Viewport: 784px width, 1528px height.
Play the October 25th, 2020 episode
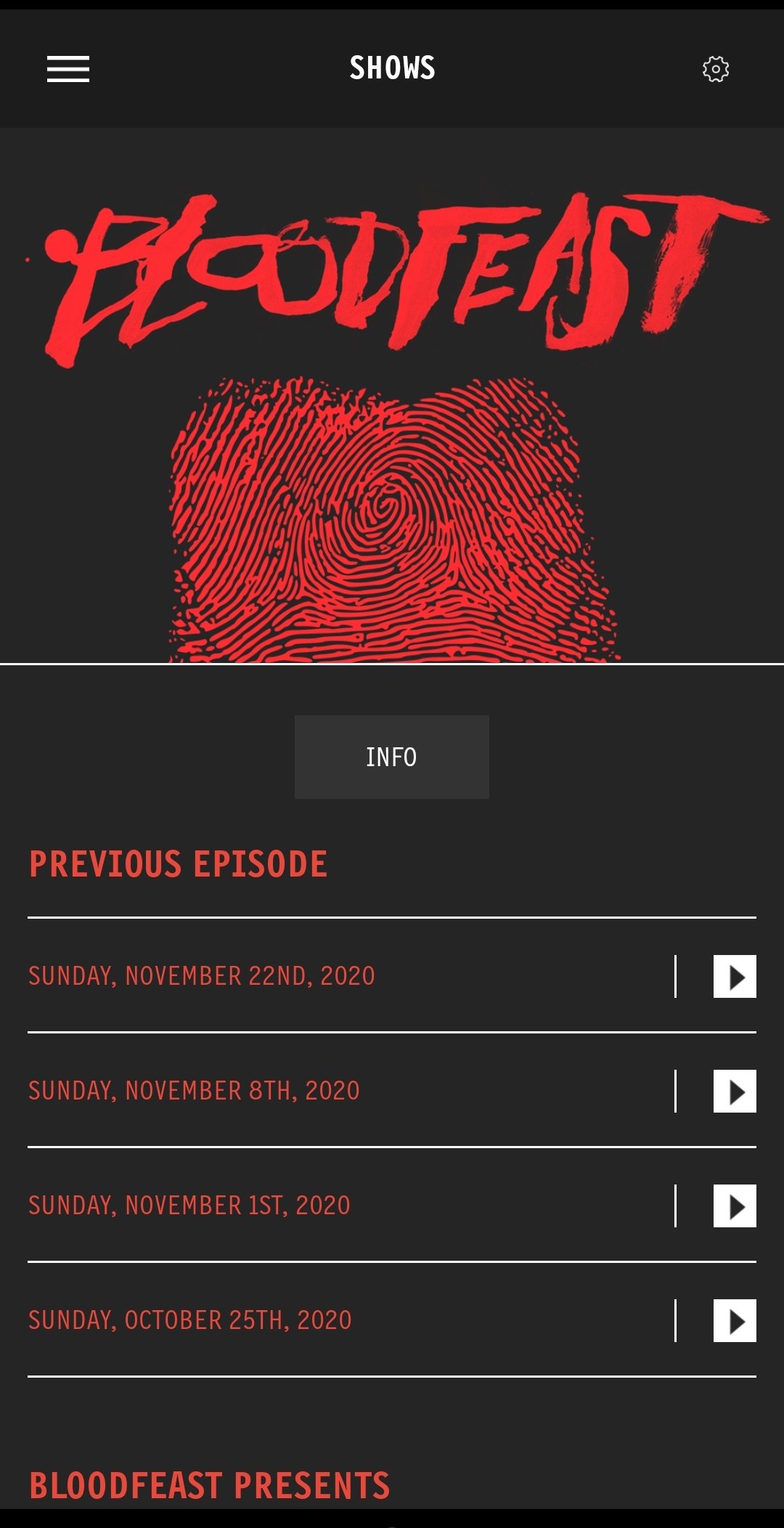(735, 1320)
